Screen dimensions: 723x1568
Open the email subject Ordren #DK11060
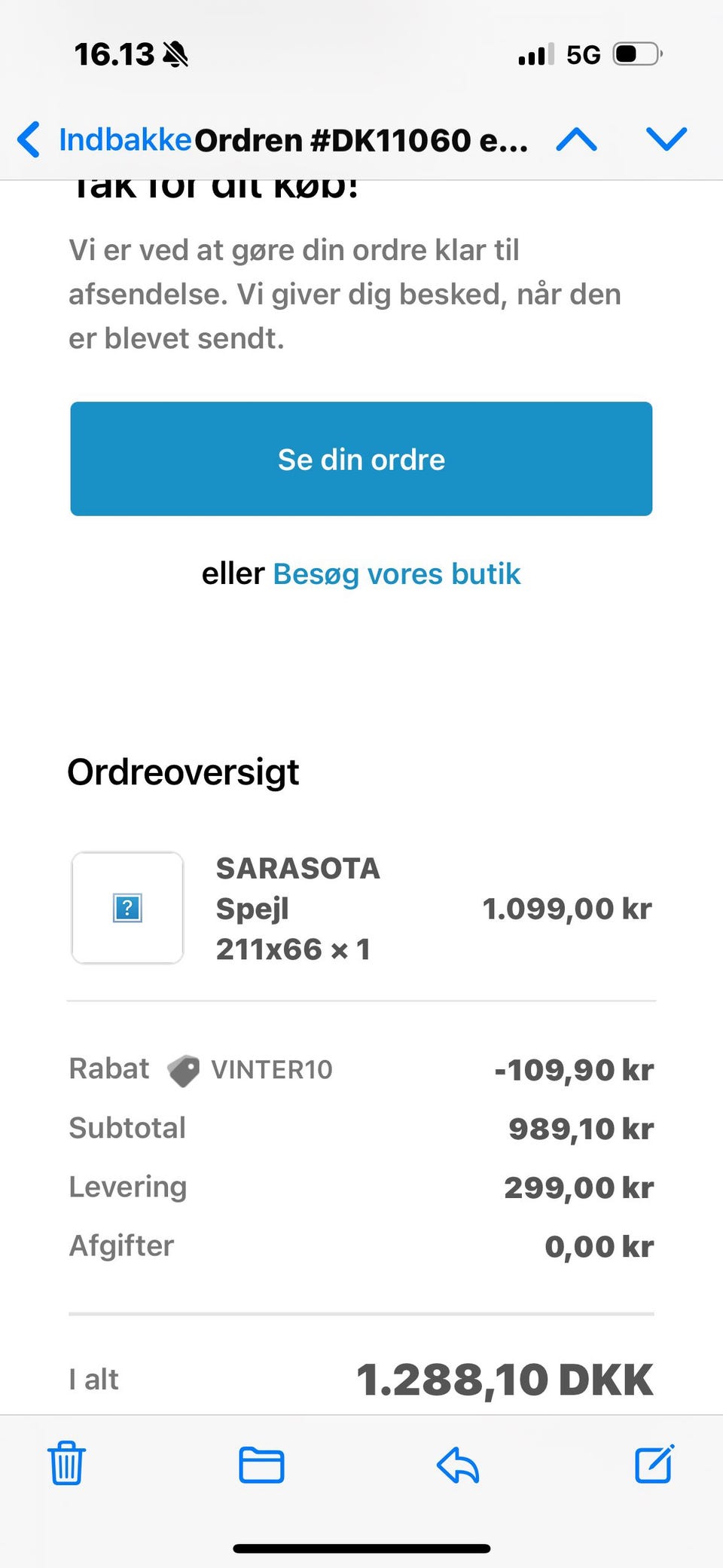tap(360, 139)
